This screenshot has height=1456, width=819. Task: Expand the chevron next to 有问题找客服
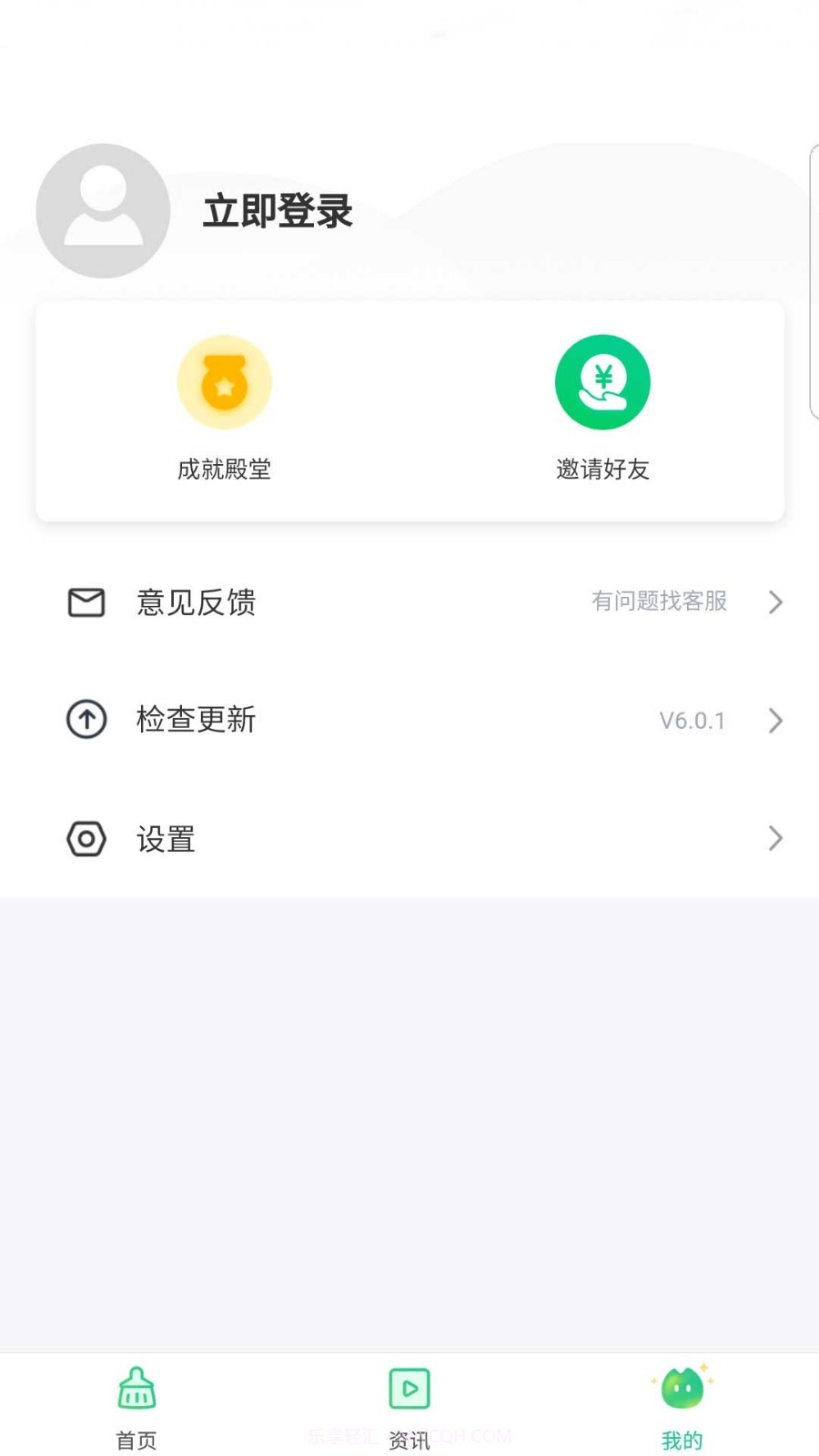[x=774, y=602]
